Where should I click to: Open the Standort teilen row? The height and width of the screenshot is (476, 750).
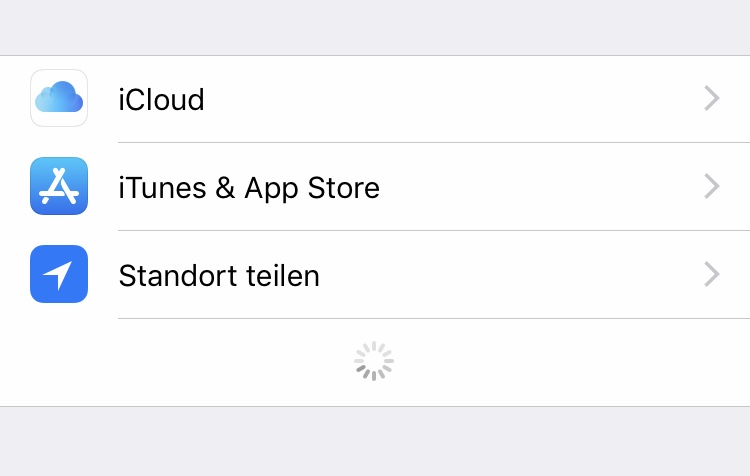click(375, 275)
